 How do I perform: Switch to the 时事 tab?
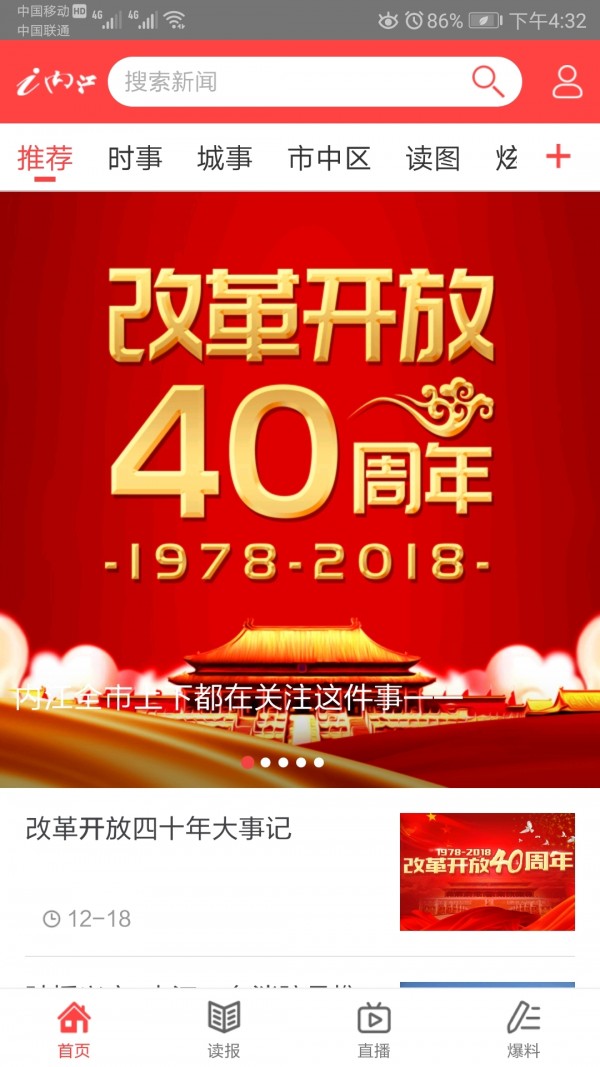(135, 159)
